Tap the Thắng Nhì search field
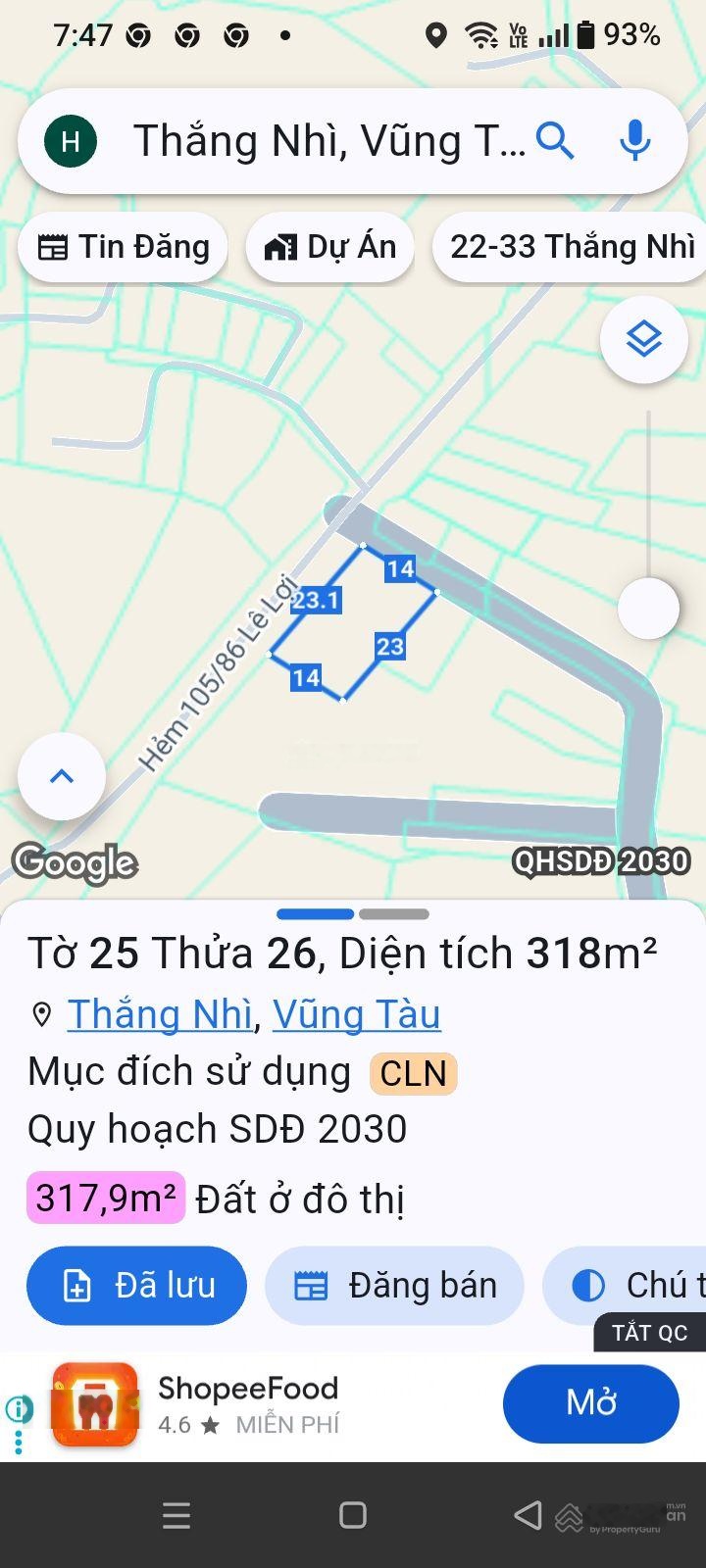 pos(328,142)
